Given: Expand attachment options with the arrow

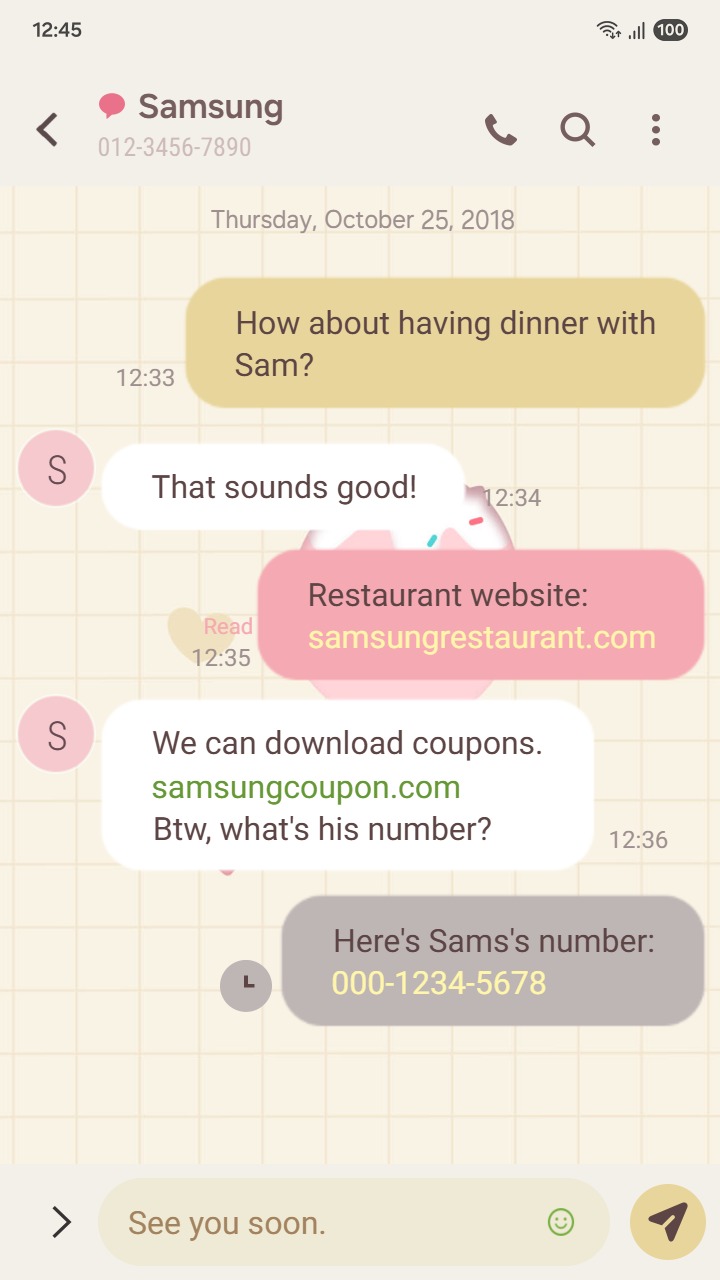Looking at the screenshot, I should (x=61, y=1221).
